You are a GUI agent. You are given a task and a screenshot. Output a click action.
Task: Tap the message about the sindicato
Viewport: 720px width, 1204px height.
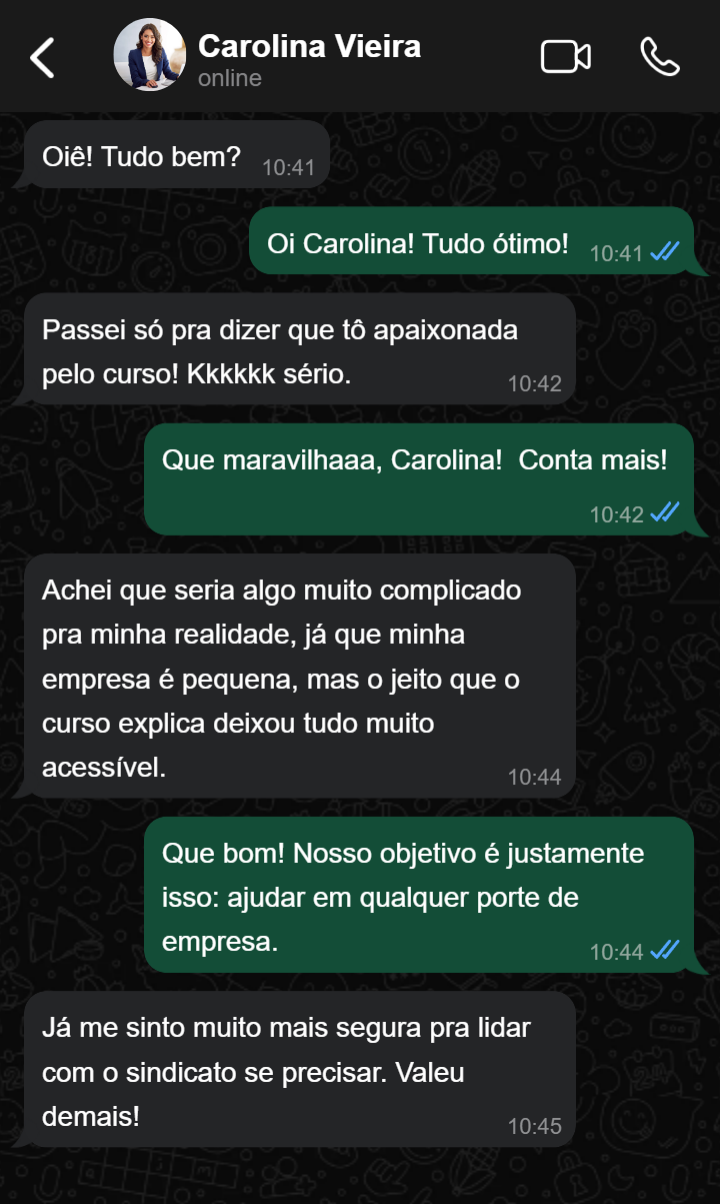pos(300,1070)
